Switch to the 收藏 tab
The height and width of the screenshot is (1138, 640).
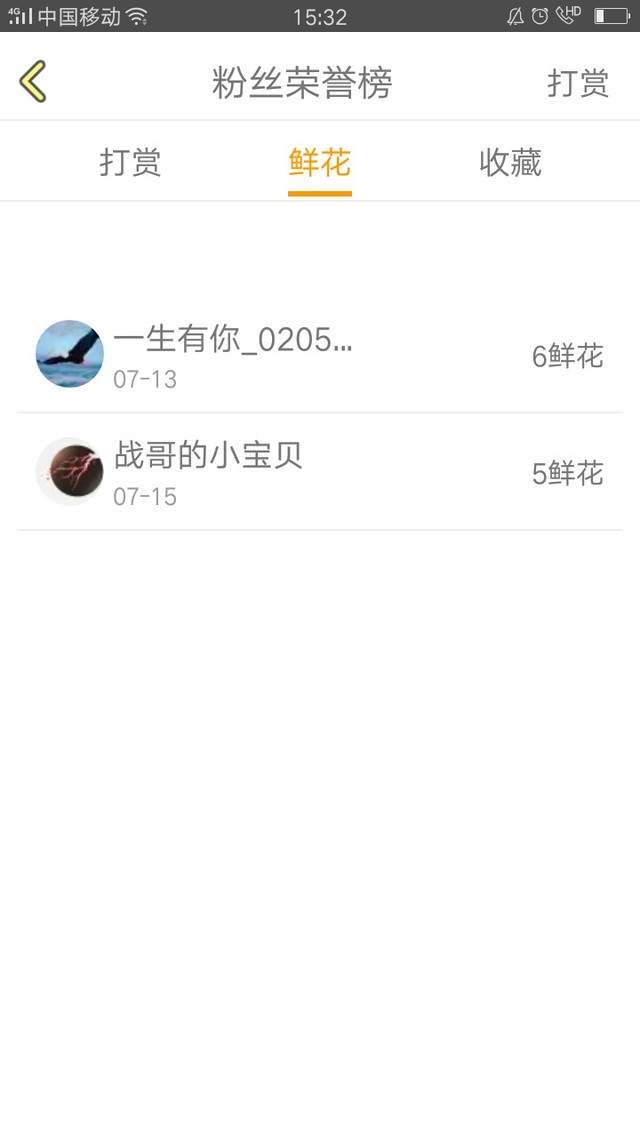[x=510, y=162]
